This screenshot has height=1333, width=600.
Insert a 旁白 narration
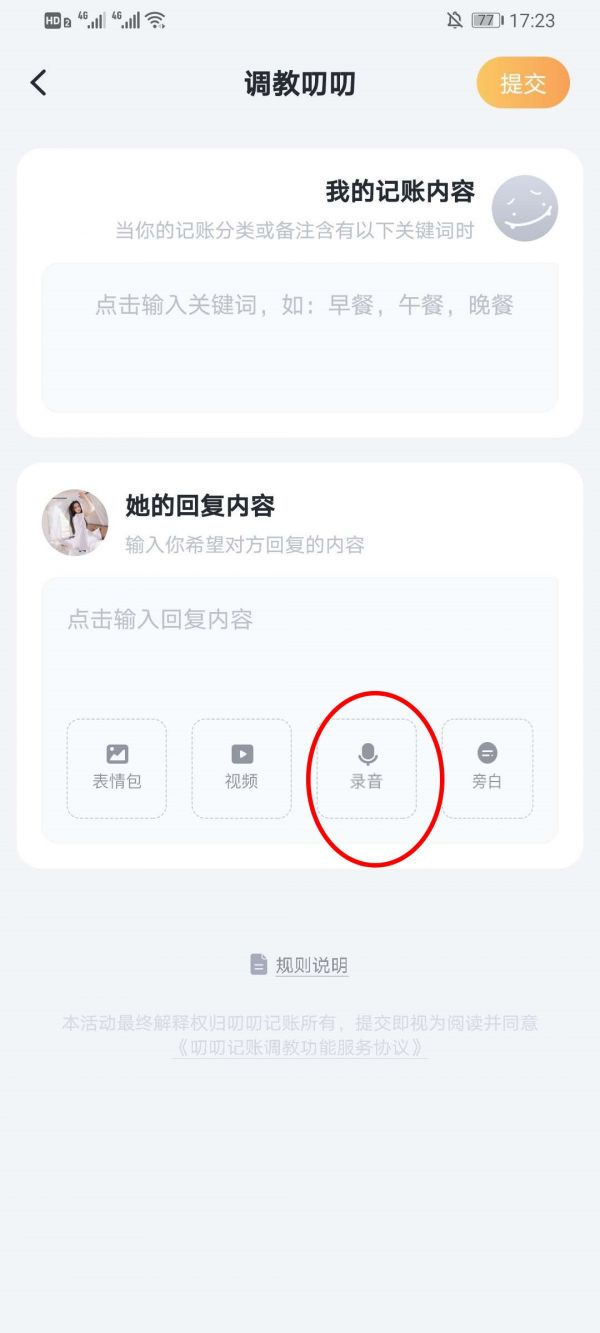(487, 768)
